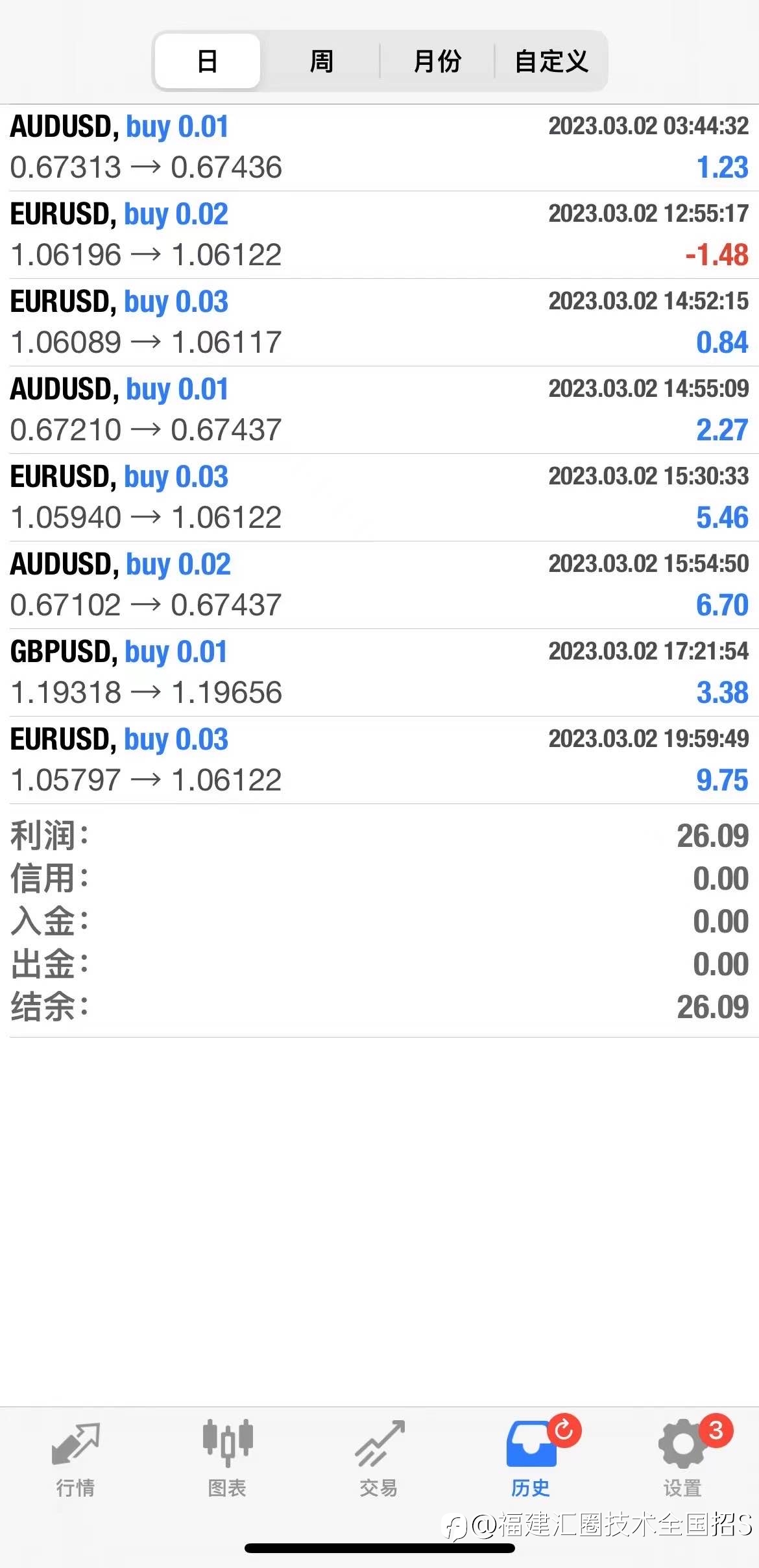
Task: Switch to the 周 (week) period
Action: point(321,61)
